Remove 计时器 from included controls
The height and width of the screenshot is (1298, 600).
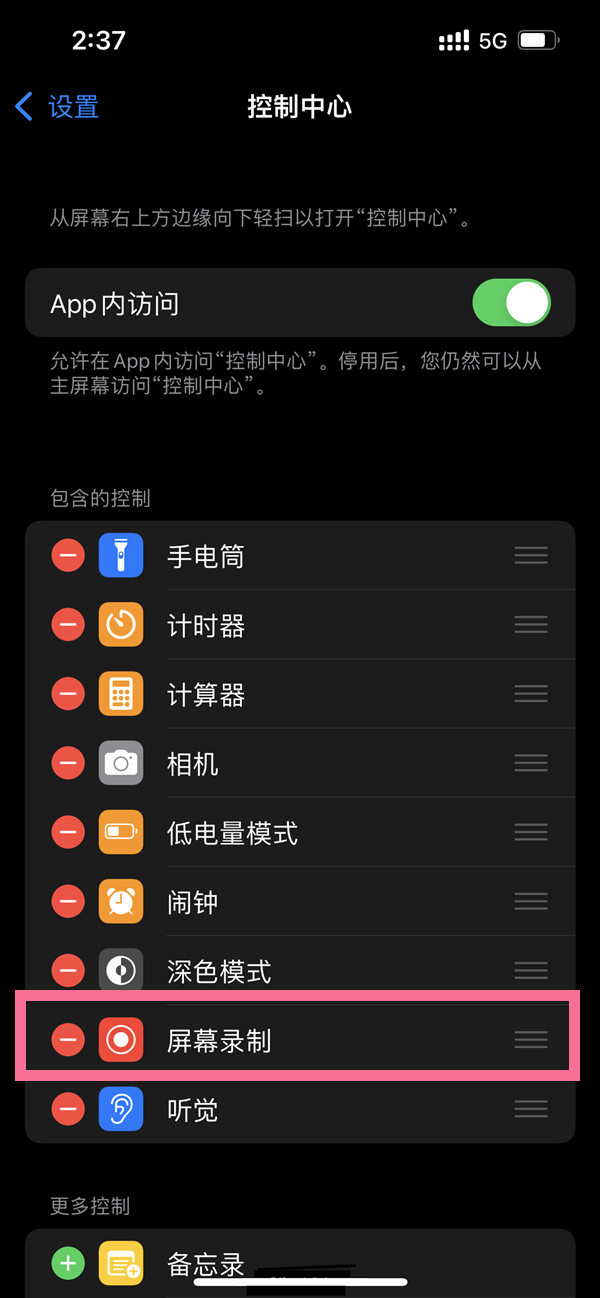pos(68,626)
